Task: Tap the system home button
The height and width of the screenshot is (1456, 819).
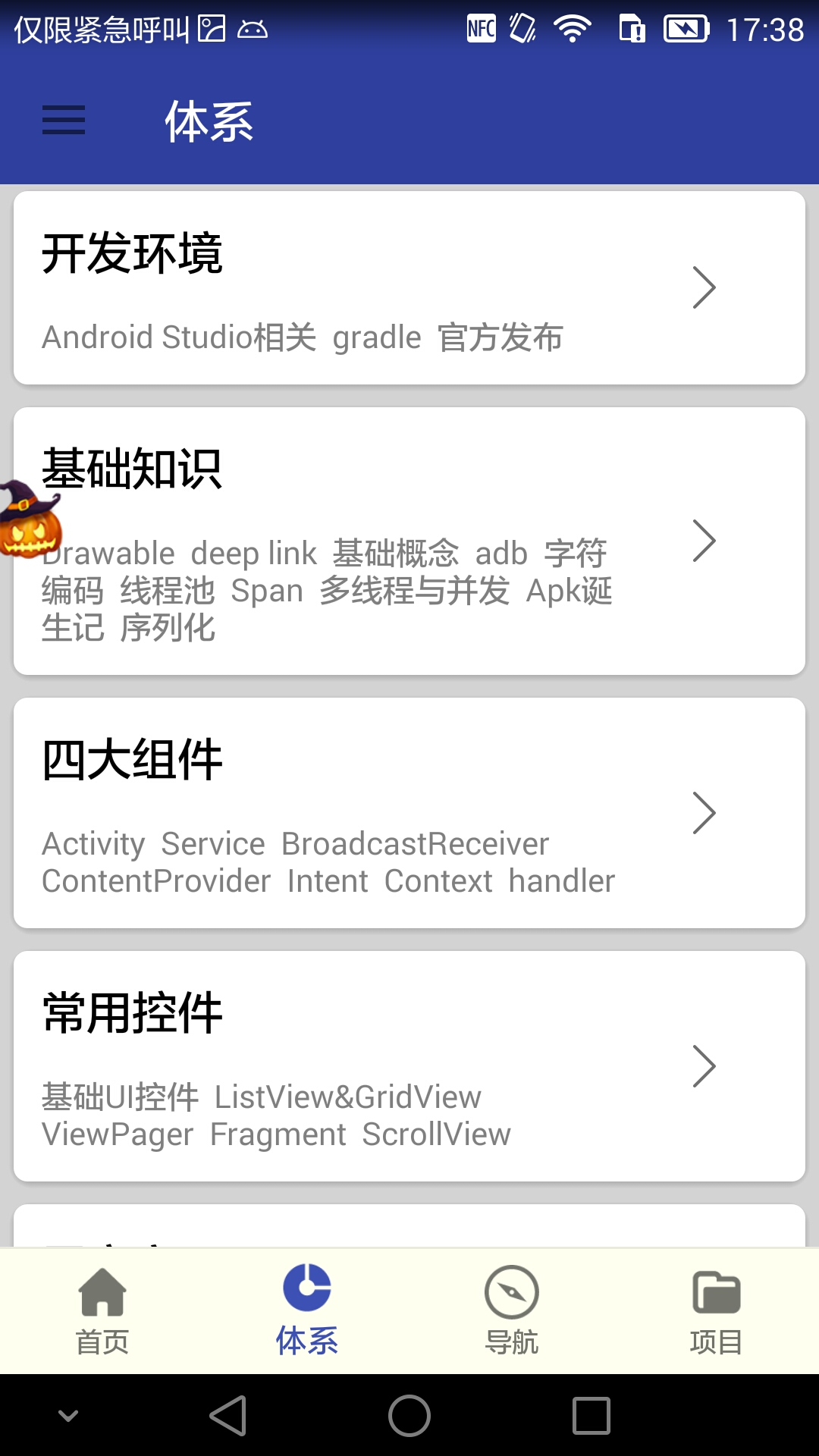Action: pyautogui.click(x=409, y=1416)
